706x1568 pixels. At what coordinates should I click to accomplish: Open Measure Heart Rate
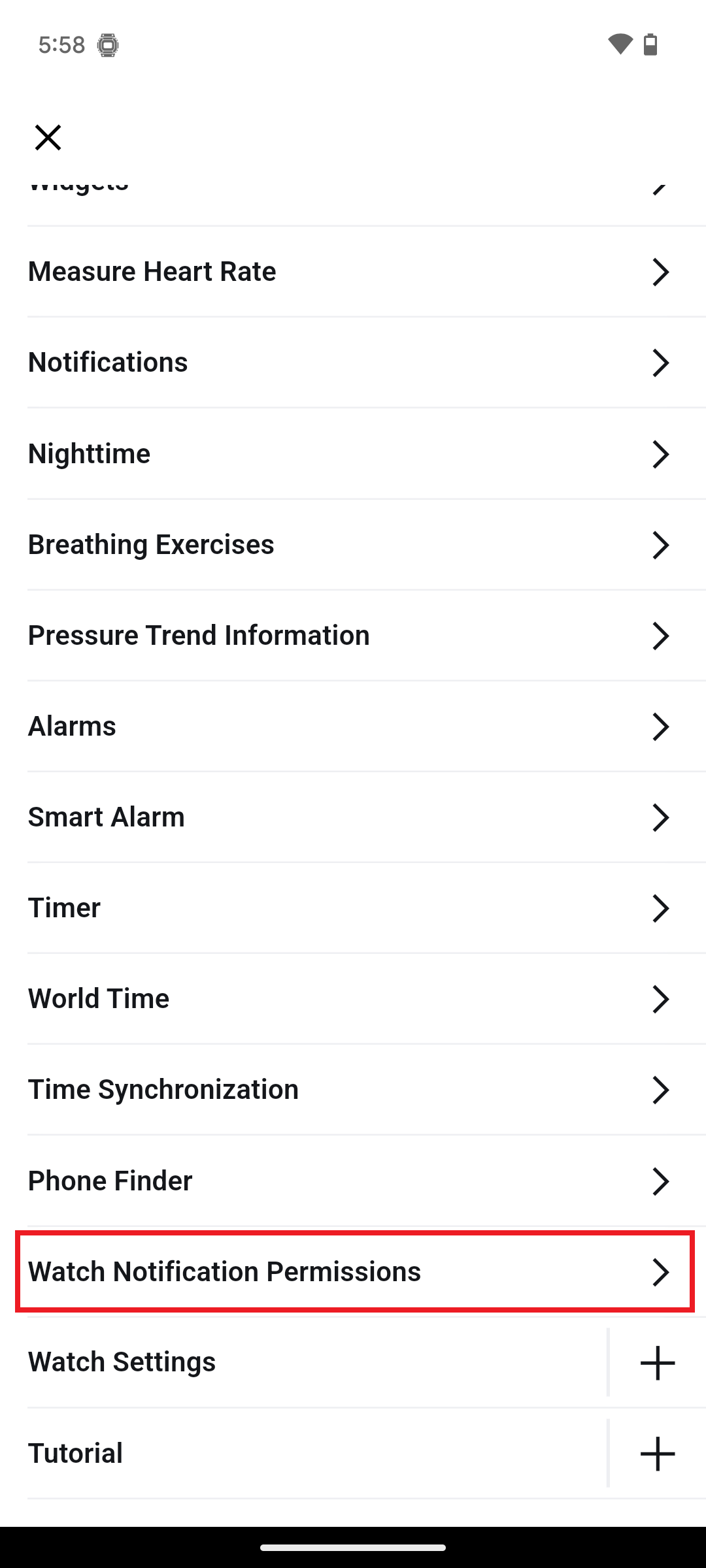pyautogui.click(x=353, y=272)
